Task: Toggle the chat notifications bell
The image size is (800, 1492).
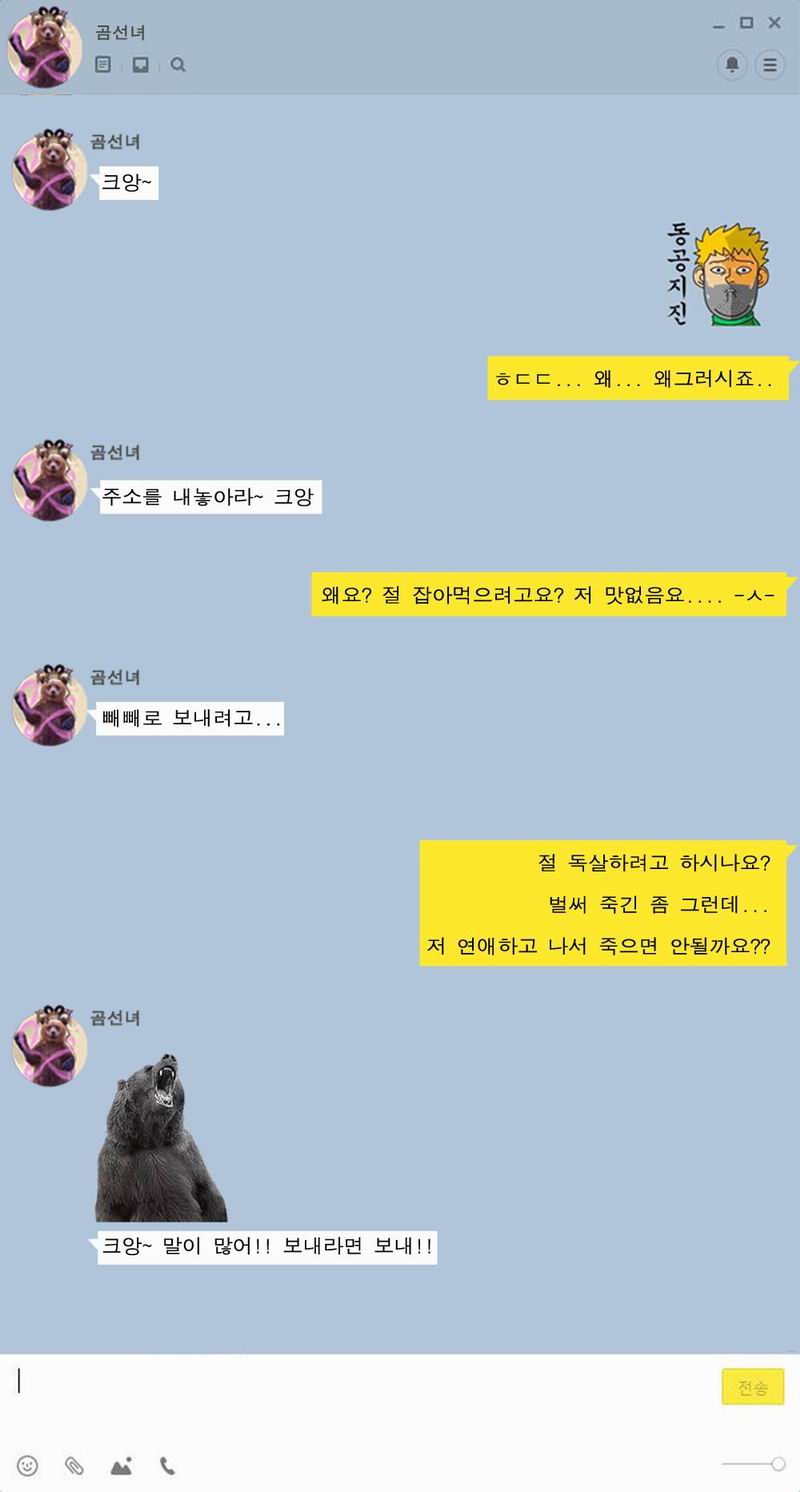Action: point(732,65)
